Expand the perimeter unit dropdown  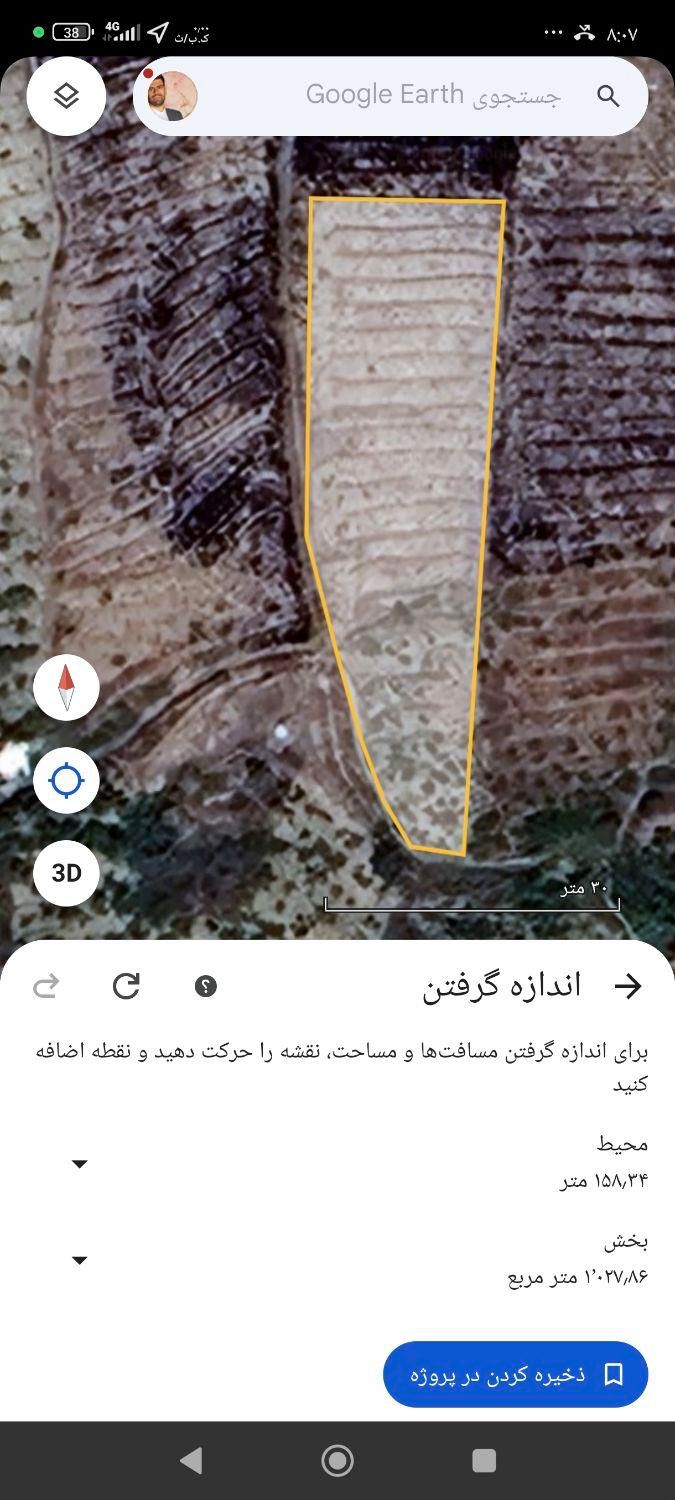[80, 1164]
